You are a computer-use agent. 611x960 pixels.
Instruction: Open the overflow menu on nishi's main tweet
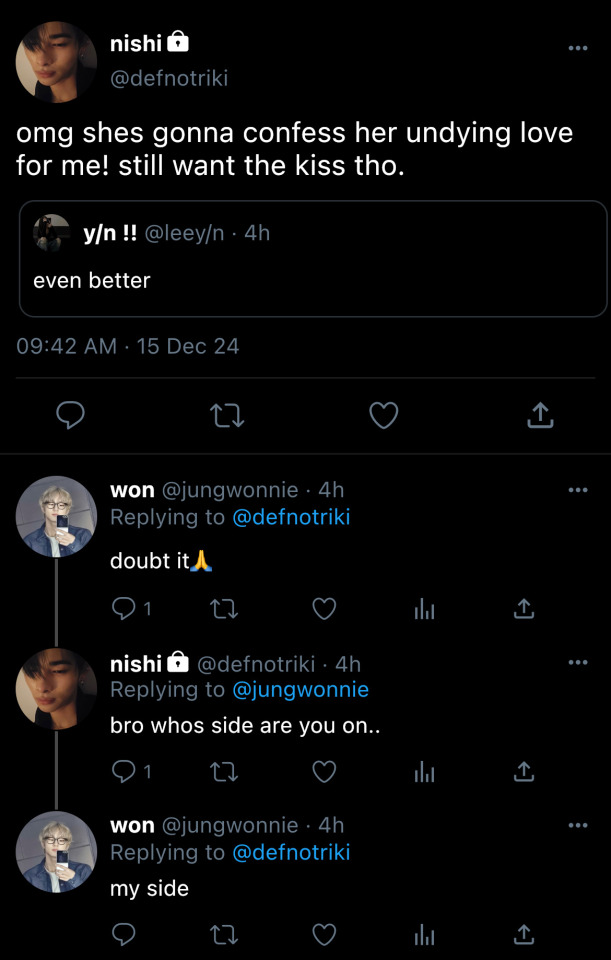[578, 48]
